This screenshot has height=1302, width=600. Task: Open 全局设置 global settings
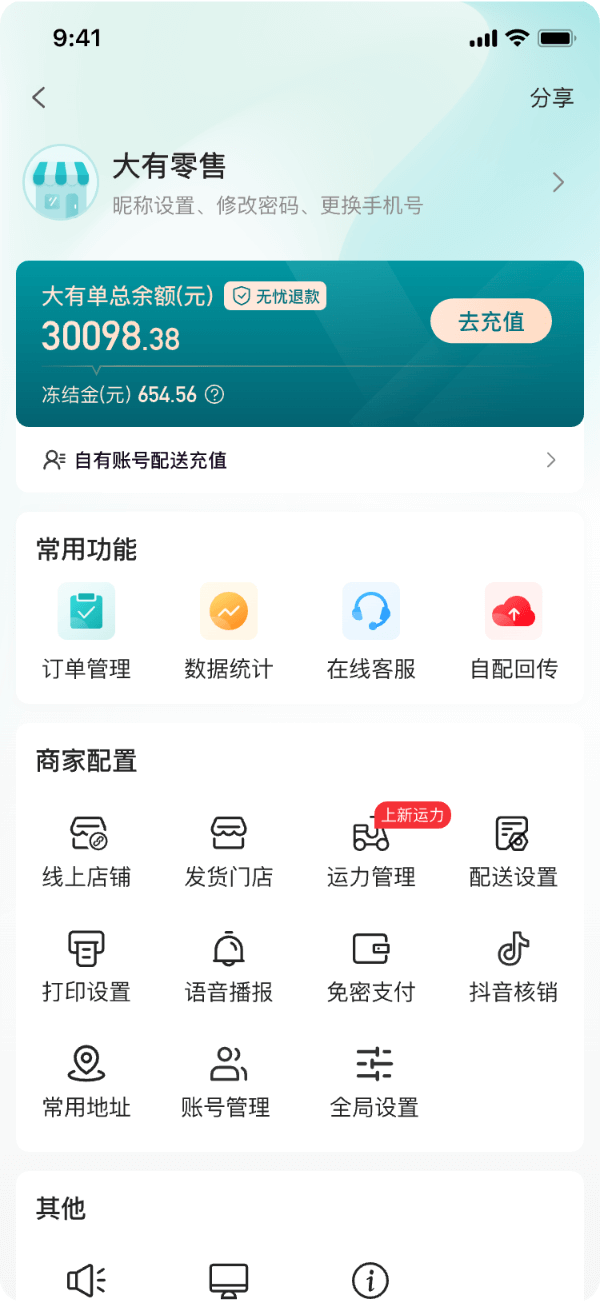374,1080
